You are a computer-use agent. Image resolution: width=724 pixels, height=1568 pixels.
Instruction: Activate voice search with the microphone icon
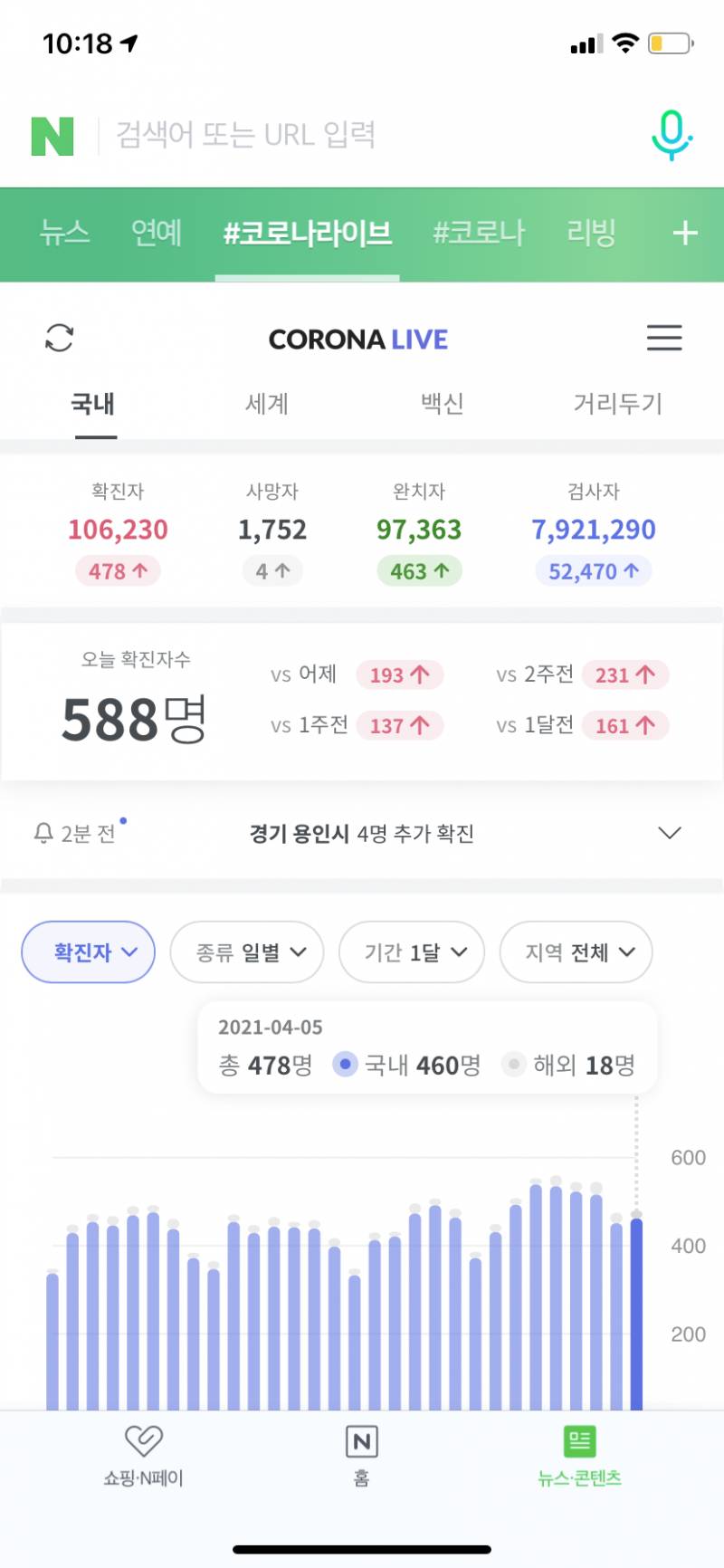pos(671,136)
